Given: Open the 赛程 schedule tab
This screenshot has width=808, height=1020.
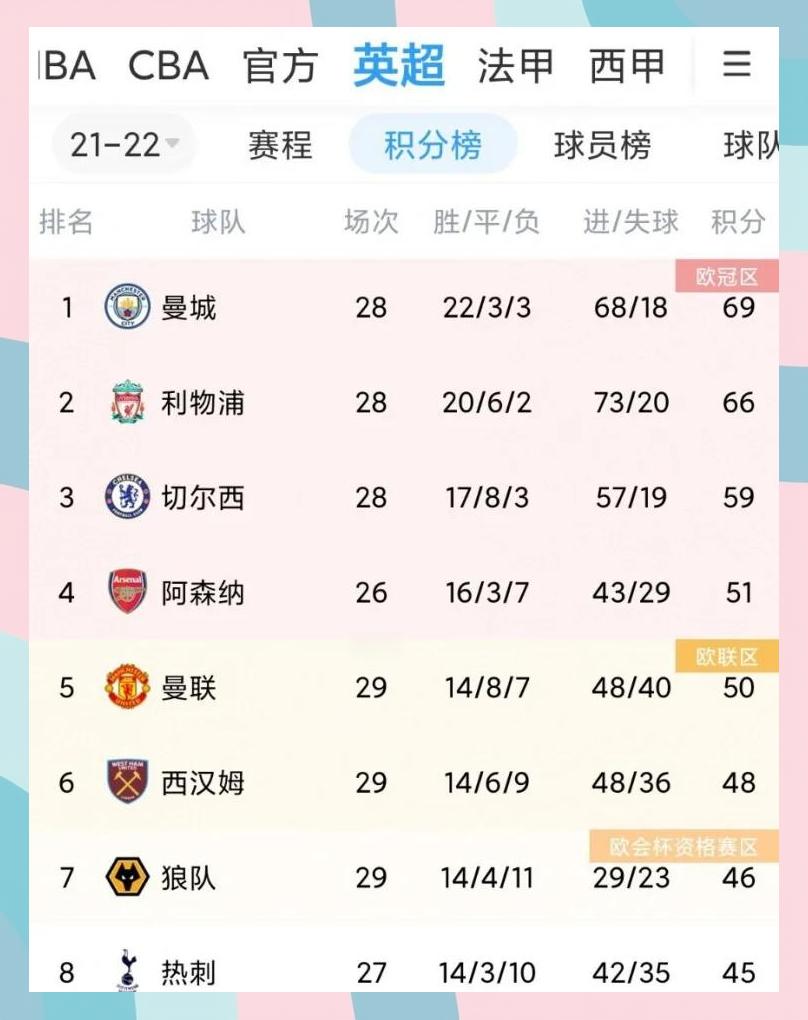Looking at the screenshot, I should click(x=281, y=145).
